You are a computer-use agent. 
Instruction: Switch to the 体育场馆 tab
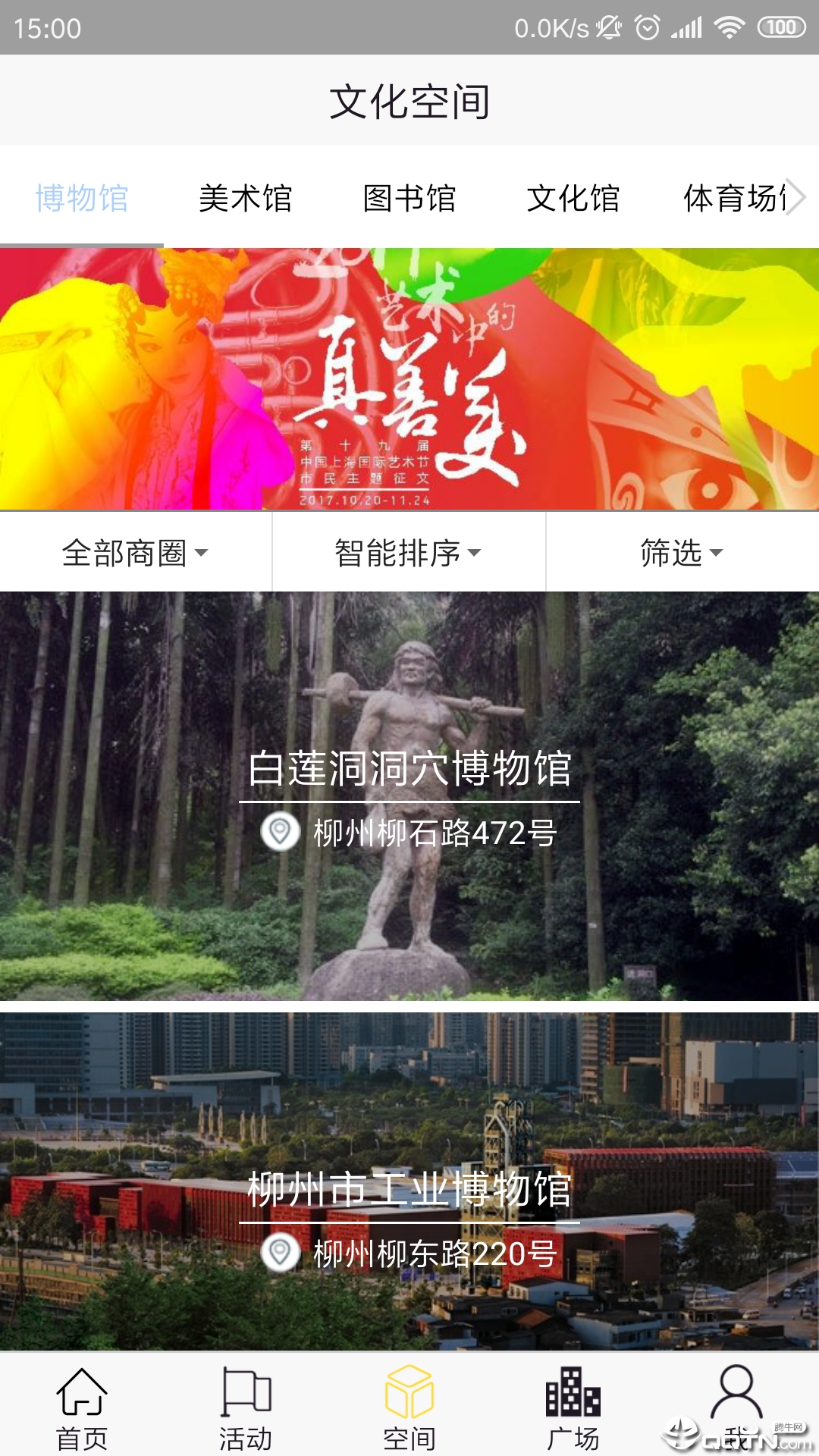(732, 199)
